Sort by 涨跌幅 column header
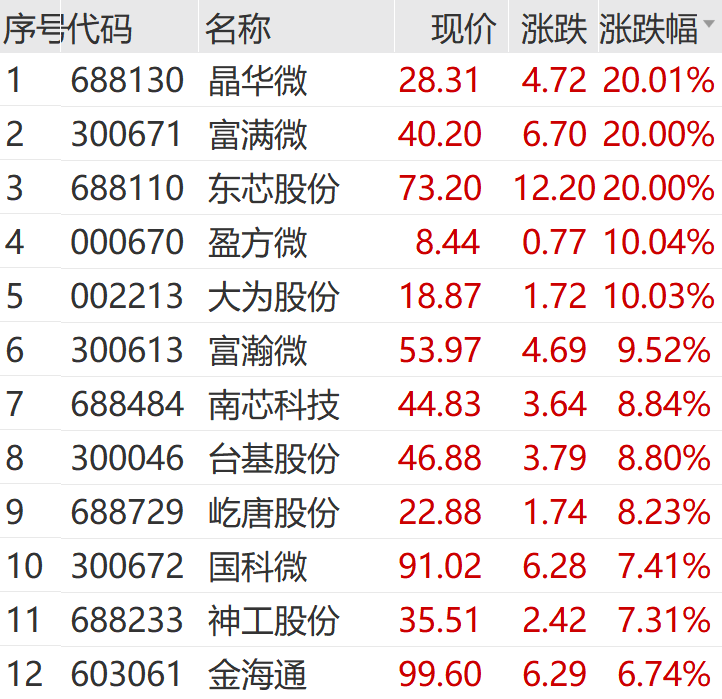The width and height of the screenshot is (722, 699). (x=649, y=29)
